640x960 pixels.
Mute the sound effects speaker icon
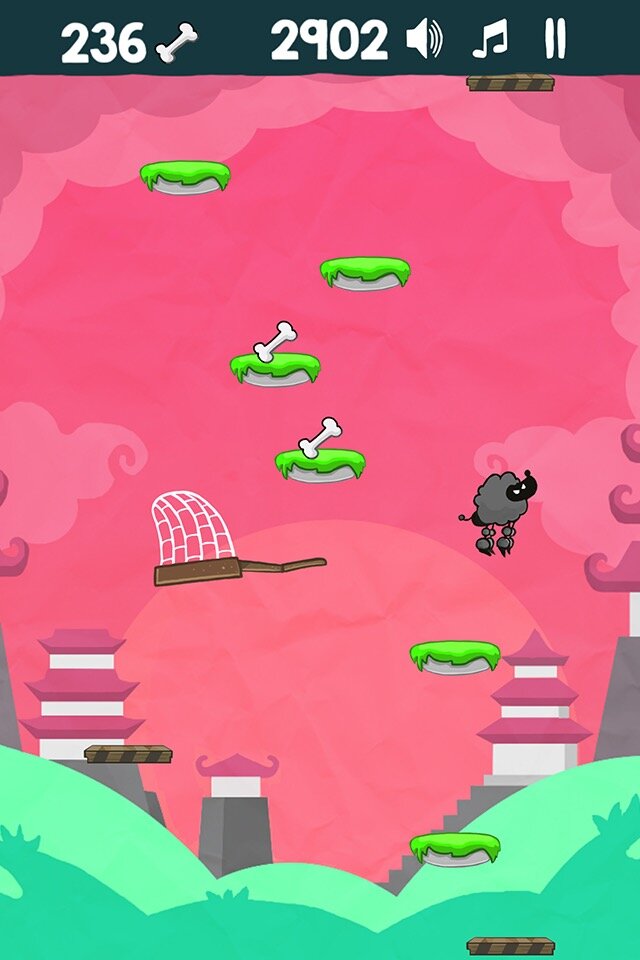(424, 40)
